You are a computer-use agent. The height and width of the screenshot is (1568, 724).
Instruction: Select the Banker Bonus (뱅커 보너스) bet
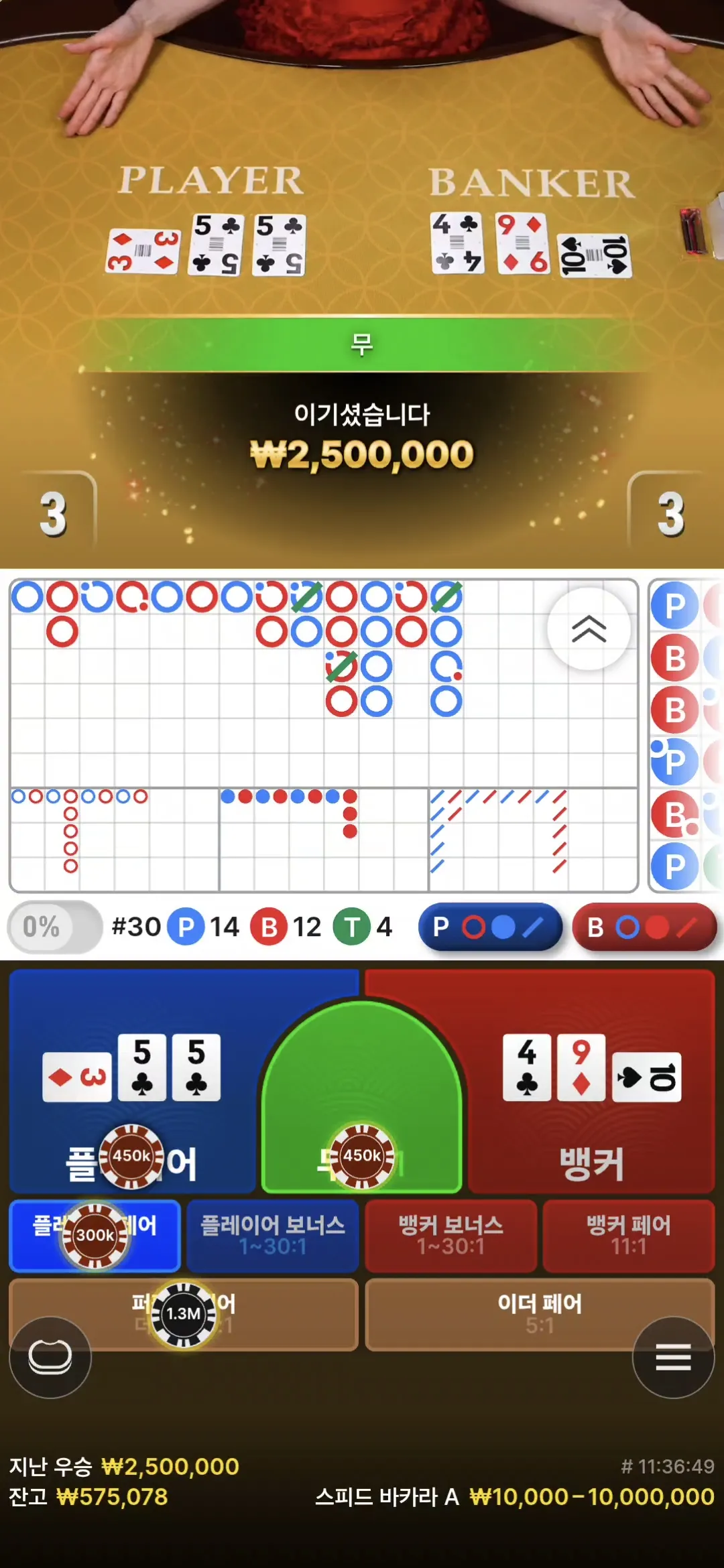pos(450,1236)
